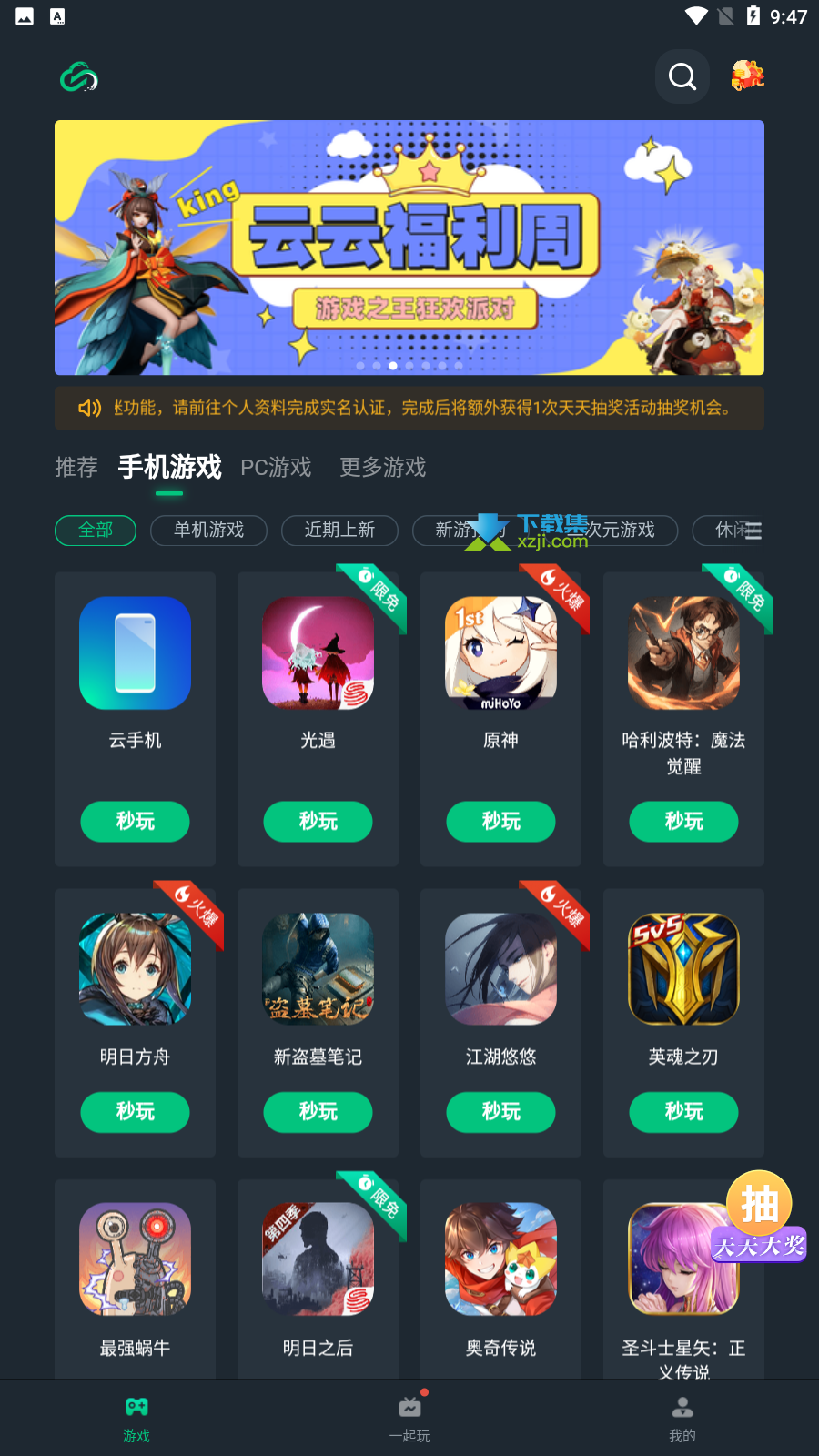819x1456 pixels.
Task: Switch to the 更多游戏 tab
Action: tap(382, 468)
